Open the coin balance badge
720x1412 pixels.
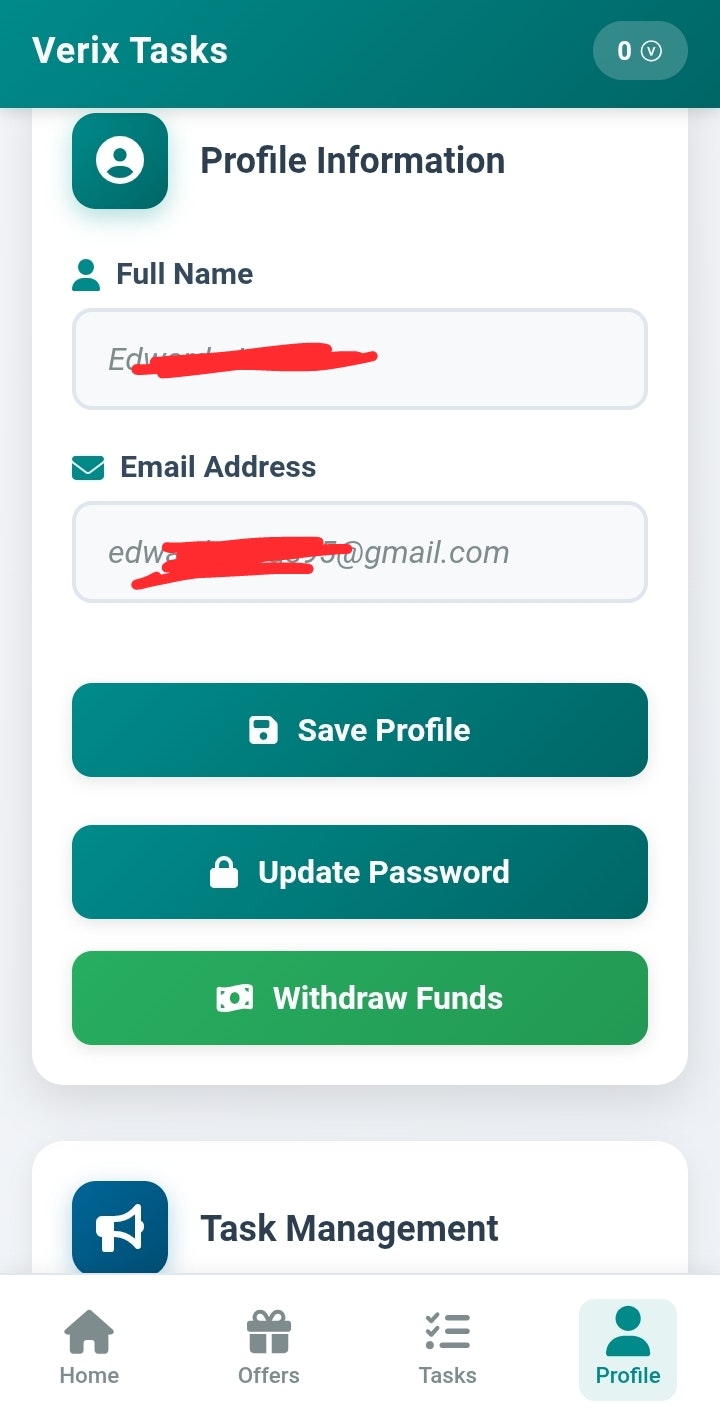(x=640, y=51)
